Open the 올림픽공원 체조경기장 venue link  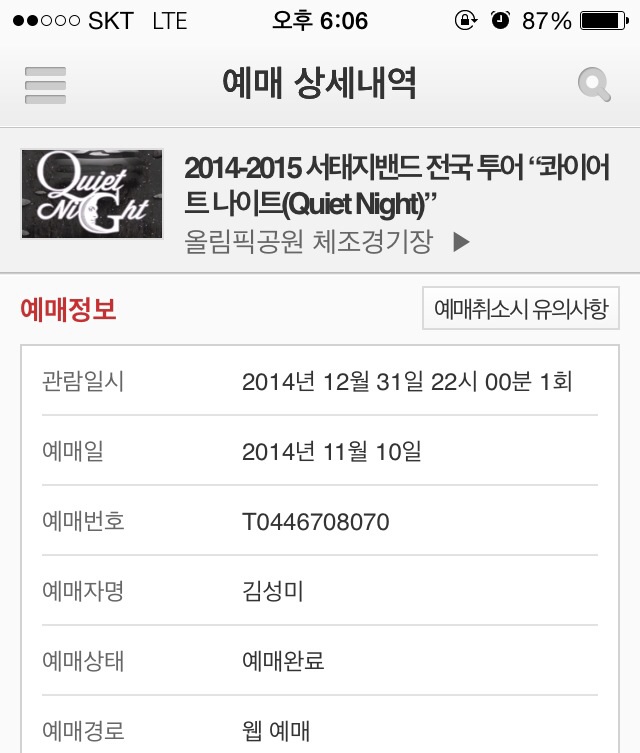pyautogui.click(x=327, y=241)
